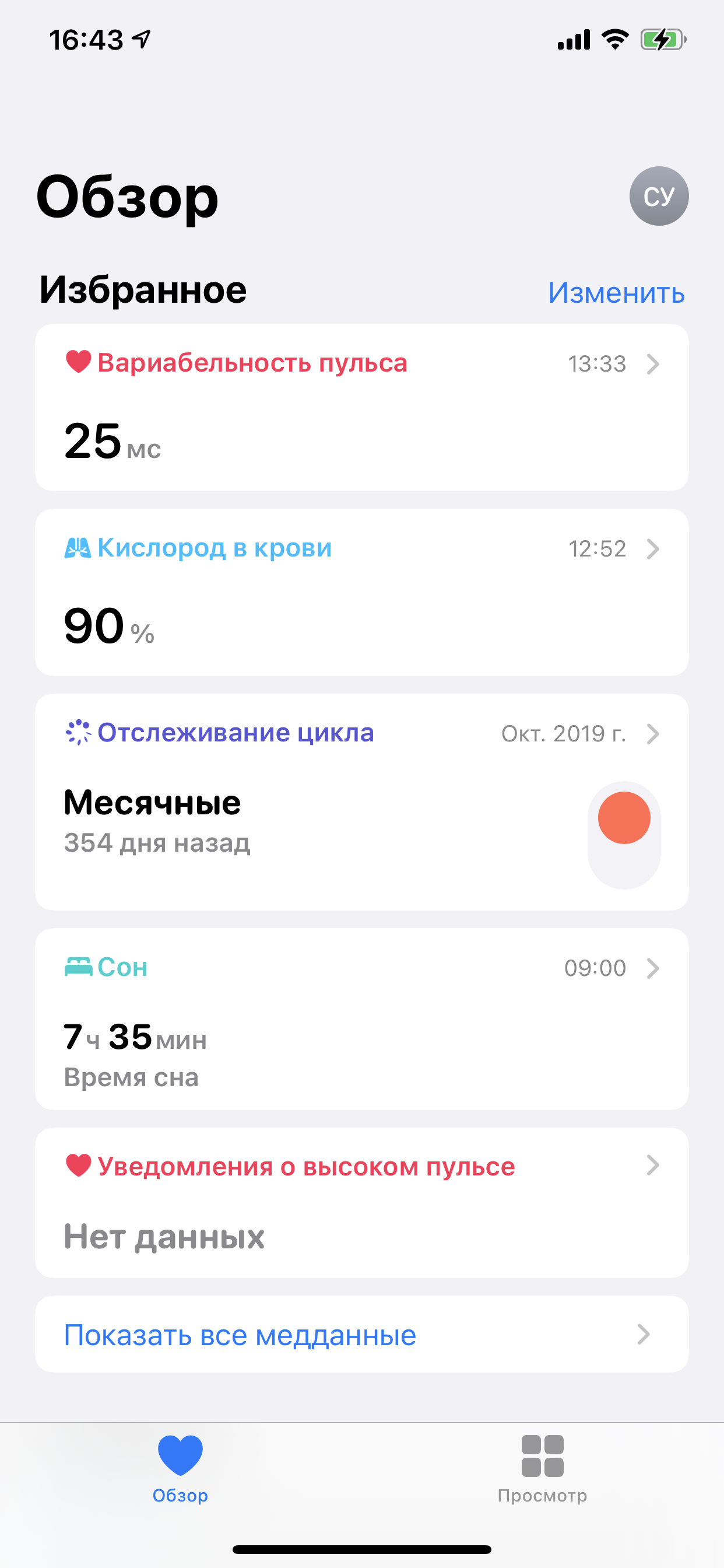
Task: Show the Сон sleep data
Action: [361, 1019]
